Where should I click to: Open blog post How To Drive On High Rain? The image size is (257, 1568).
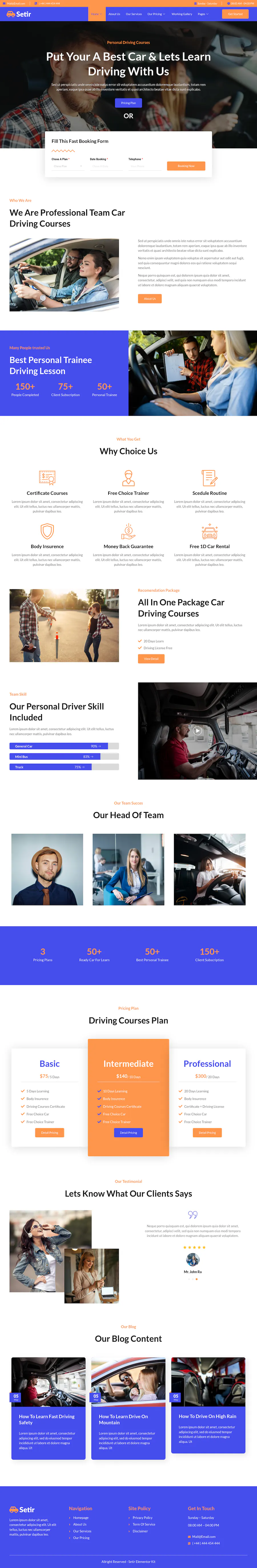(x=207, y=1417)
